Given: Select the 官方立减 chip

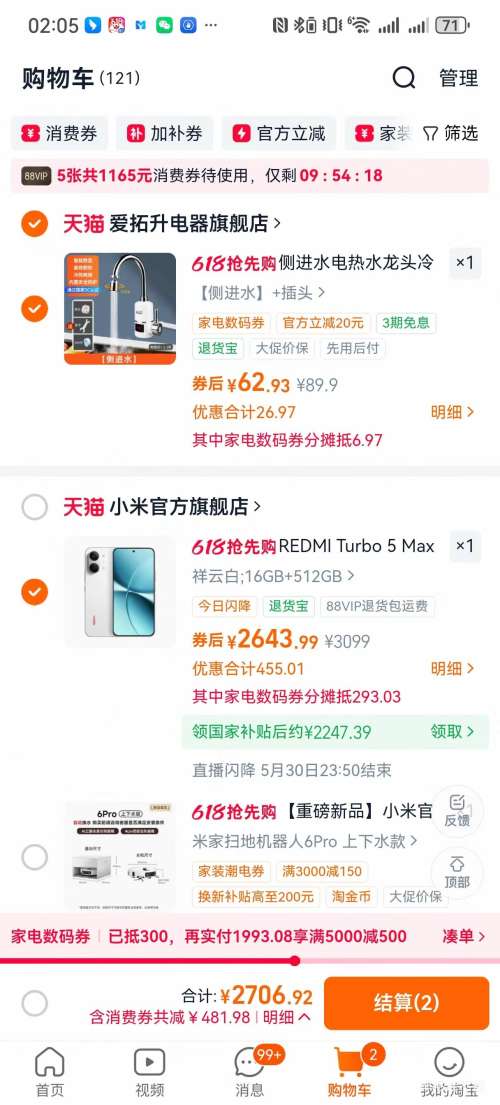Looking at the screenshot, I should (279, 133).
